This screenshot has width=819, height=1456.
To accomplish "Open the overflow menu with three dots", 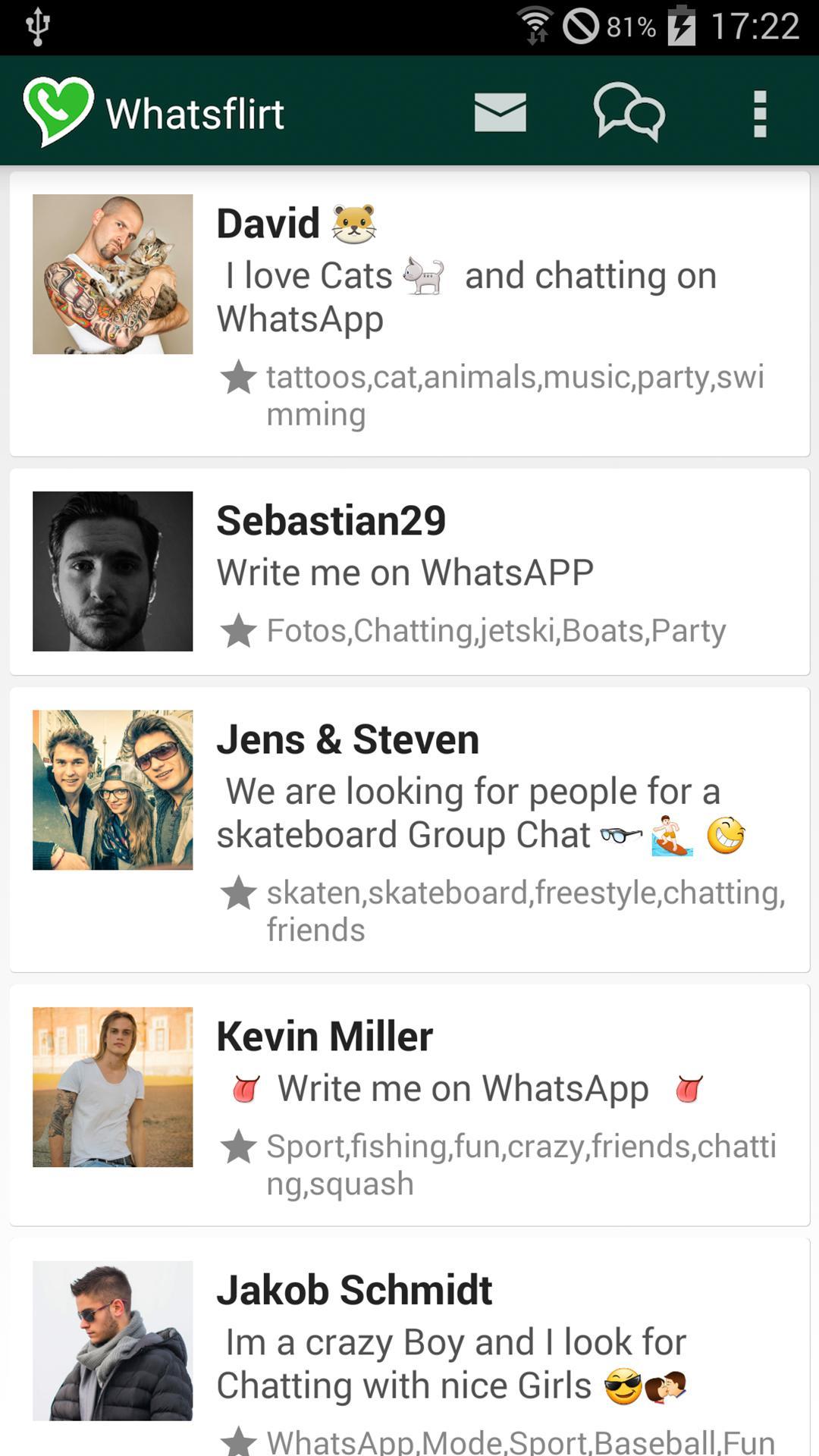I will point(760,111).
